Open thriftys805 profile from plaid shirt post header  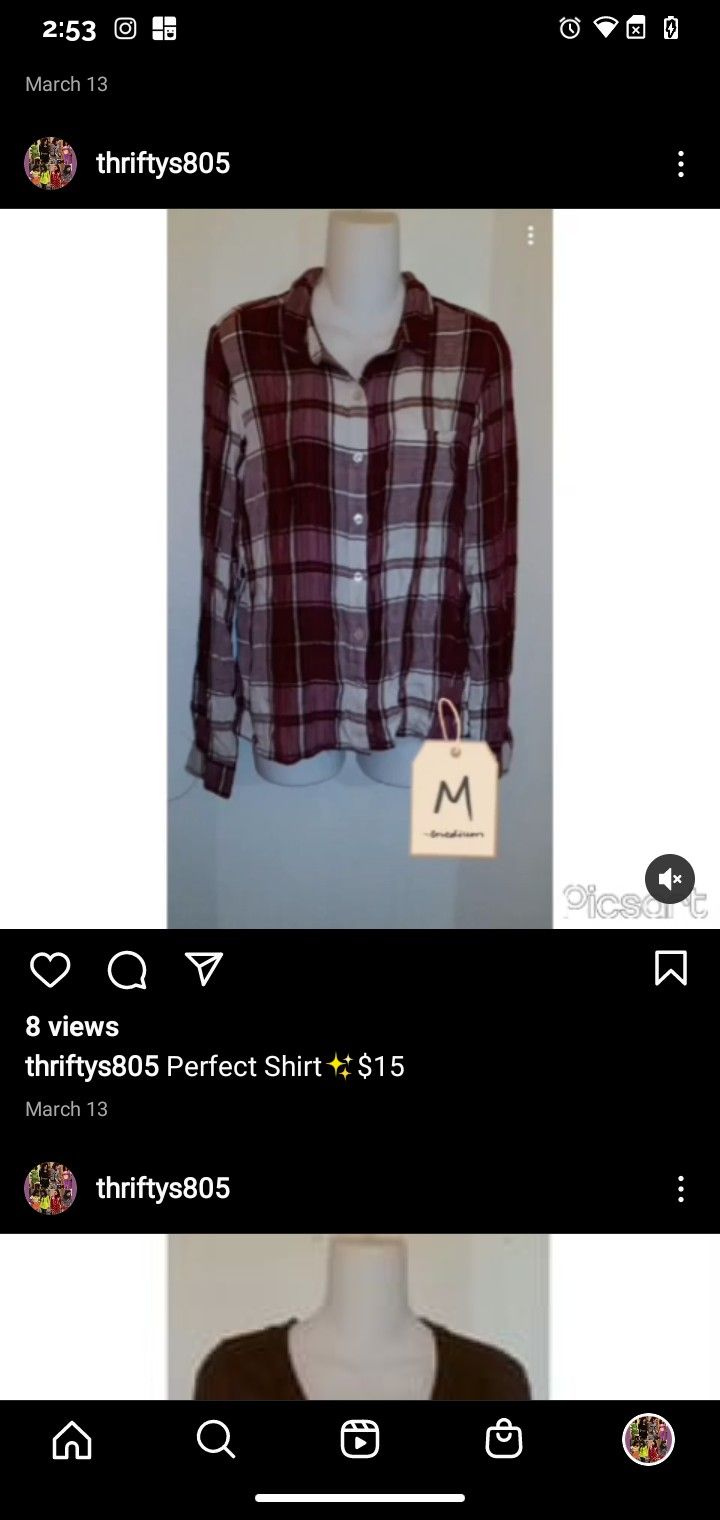162,164
